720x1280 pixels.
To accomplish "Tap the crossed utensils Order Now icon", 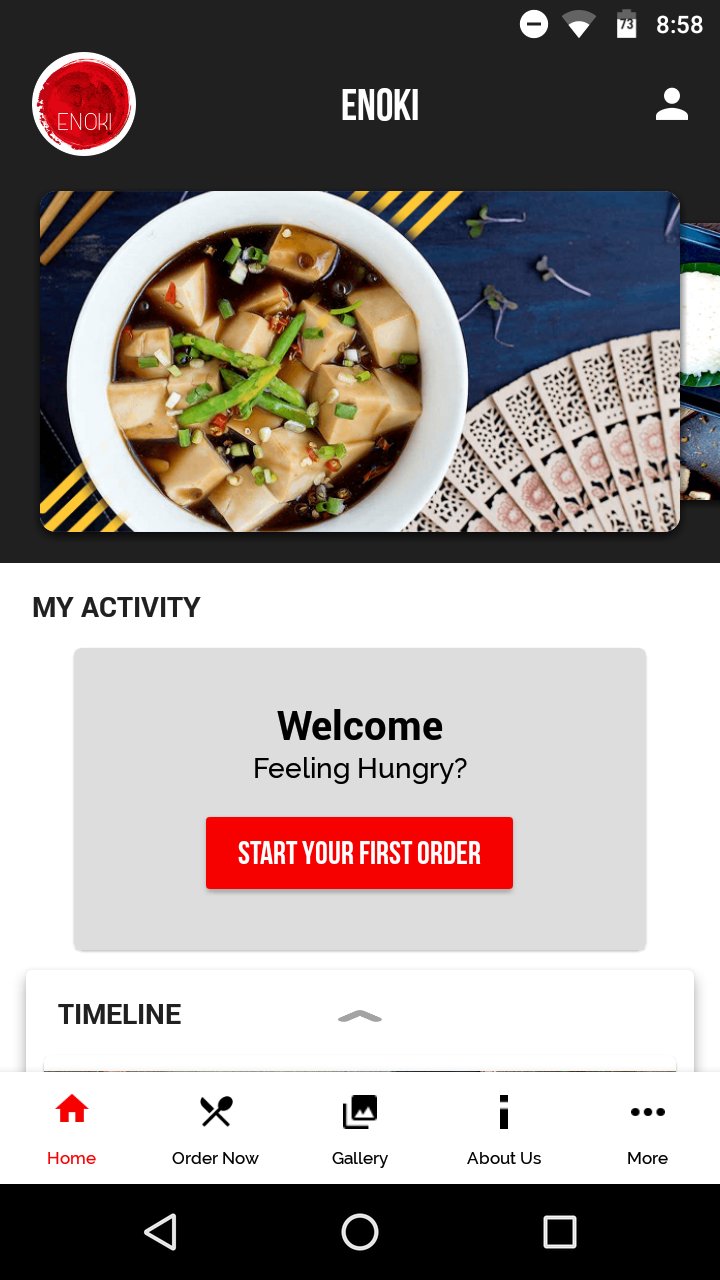I will [x=215, y=1109].
